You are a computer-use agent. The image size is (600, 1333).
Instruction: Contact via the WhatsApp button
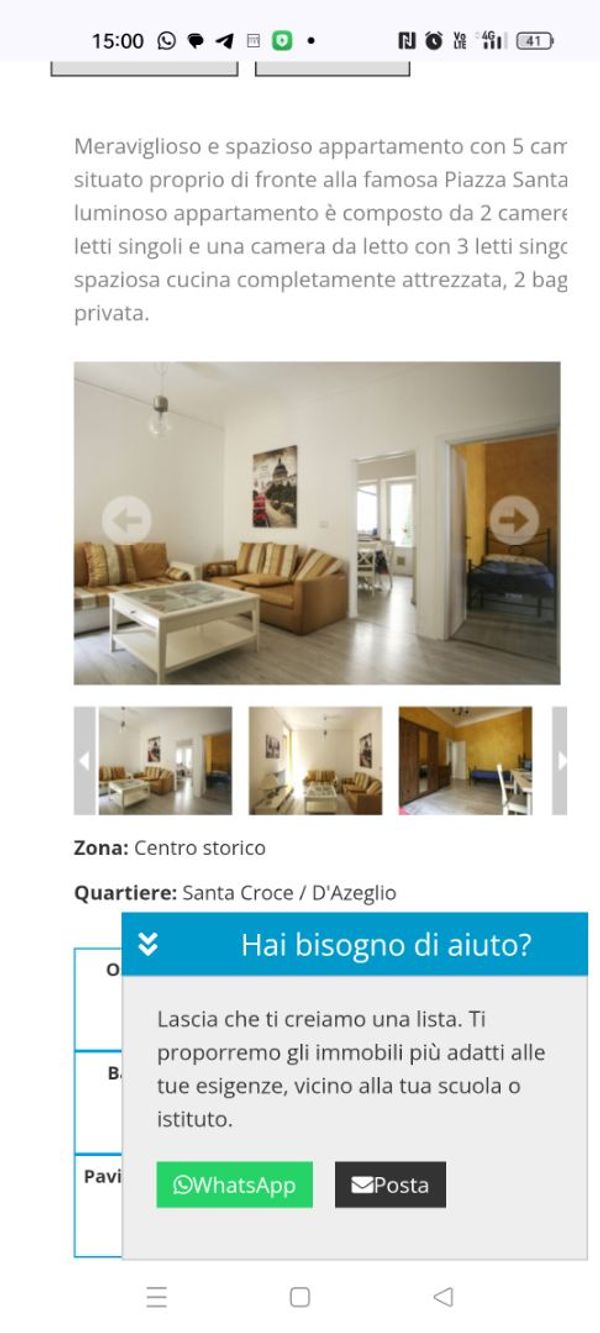tap(234, 1185)
